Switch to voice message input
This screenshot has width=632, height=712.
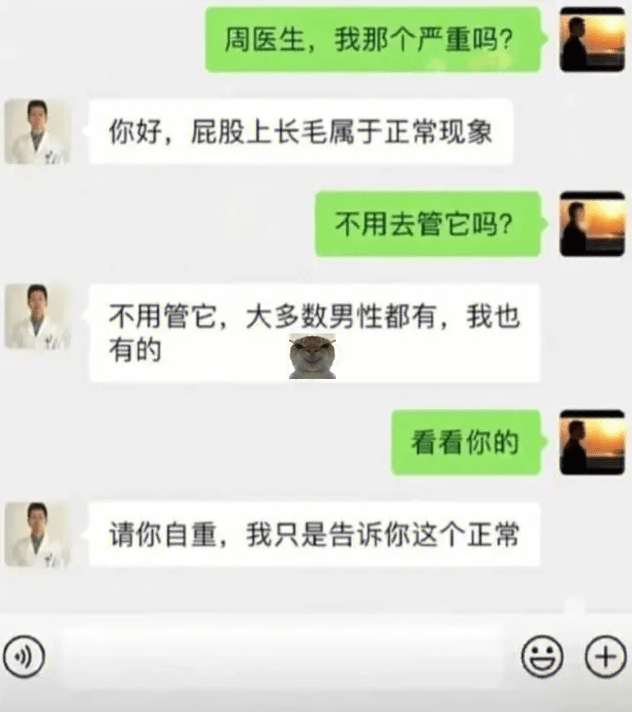23,657
